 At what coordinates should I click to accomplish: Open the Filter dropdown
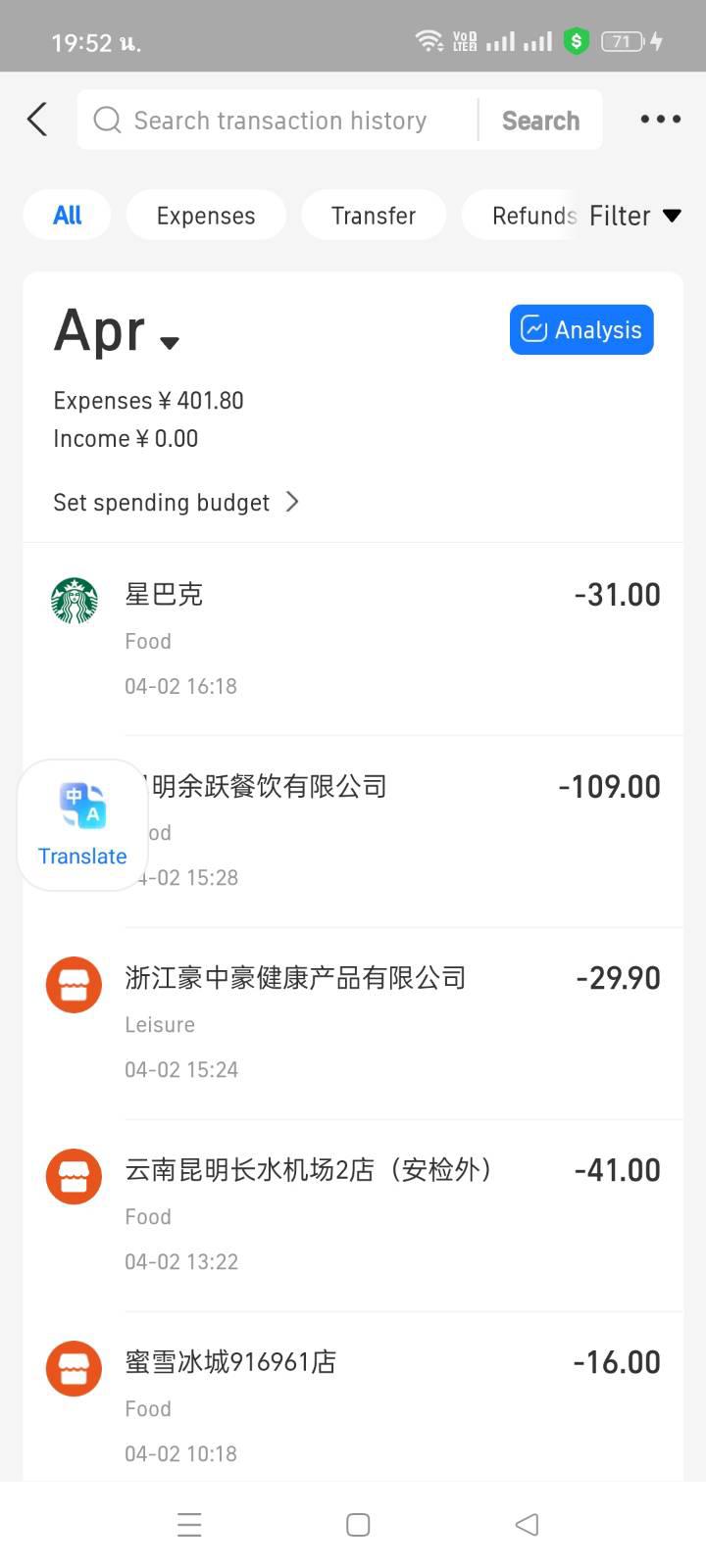[634, 216]
